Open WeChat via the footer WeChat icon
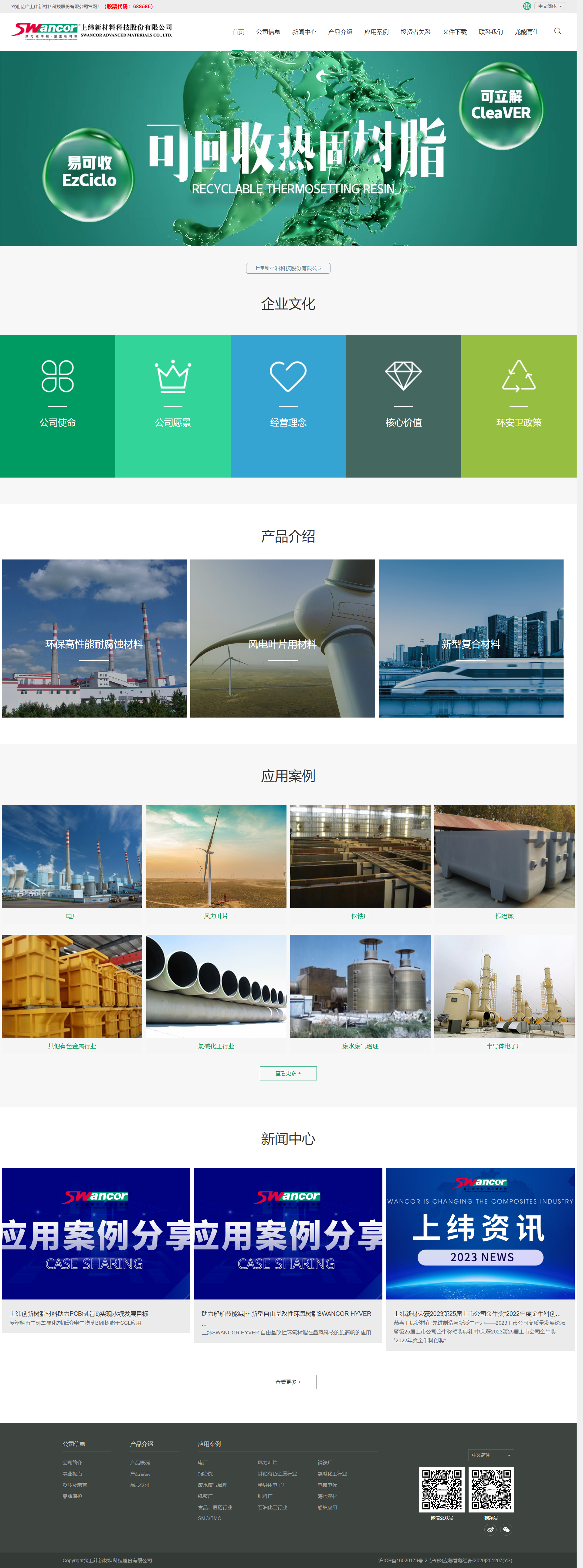The image size is (583, 1568). (x=506, y=1530)
